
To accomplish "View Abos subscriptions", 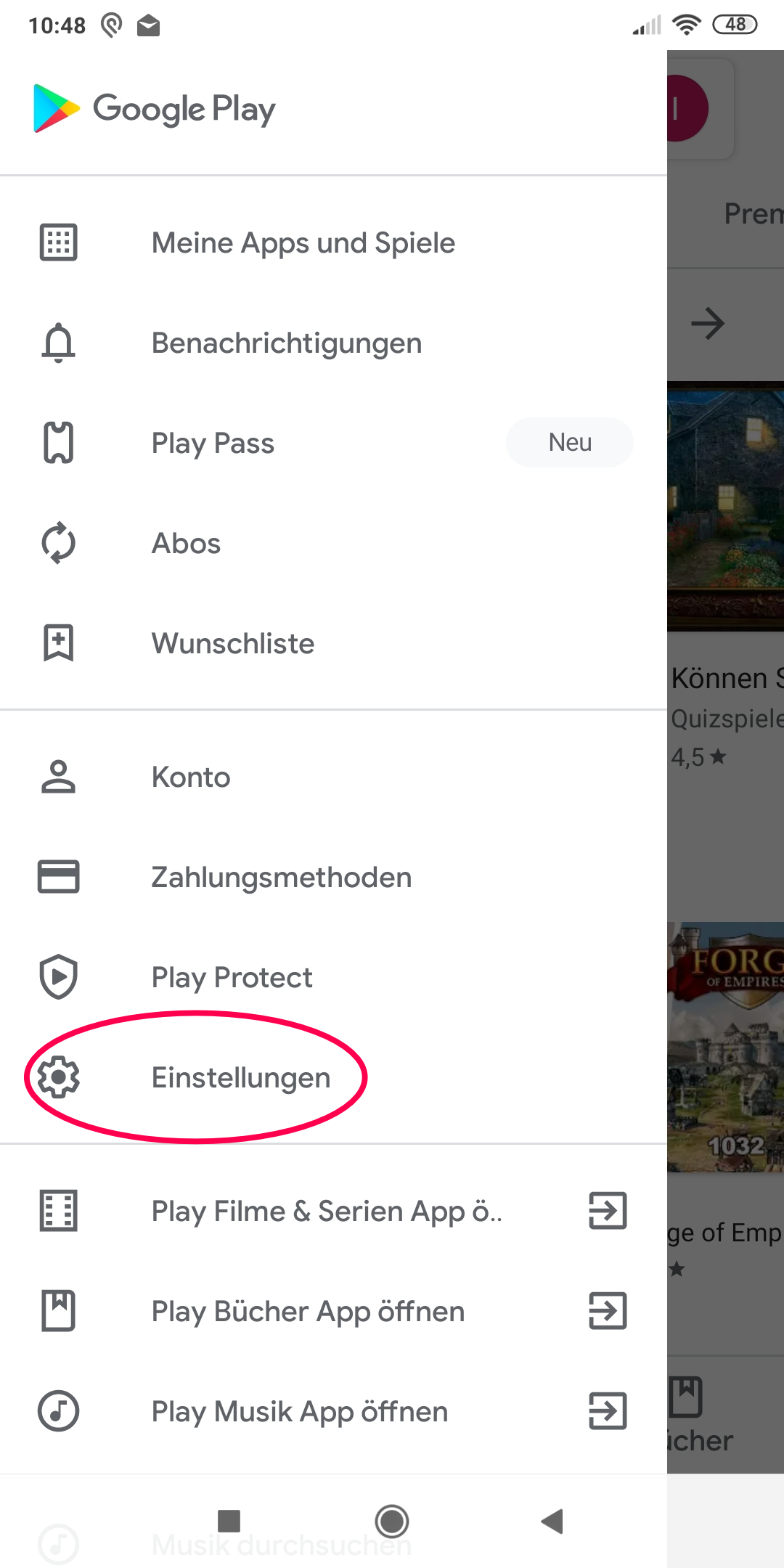I will [x=186, y=544].
